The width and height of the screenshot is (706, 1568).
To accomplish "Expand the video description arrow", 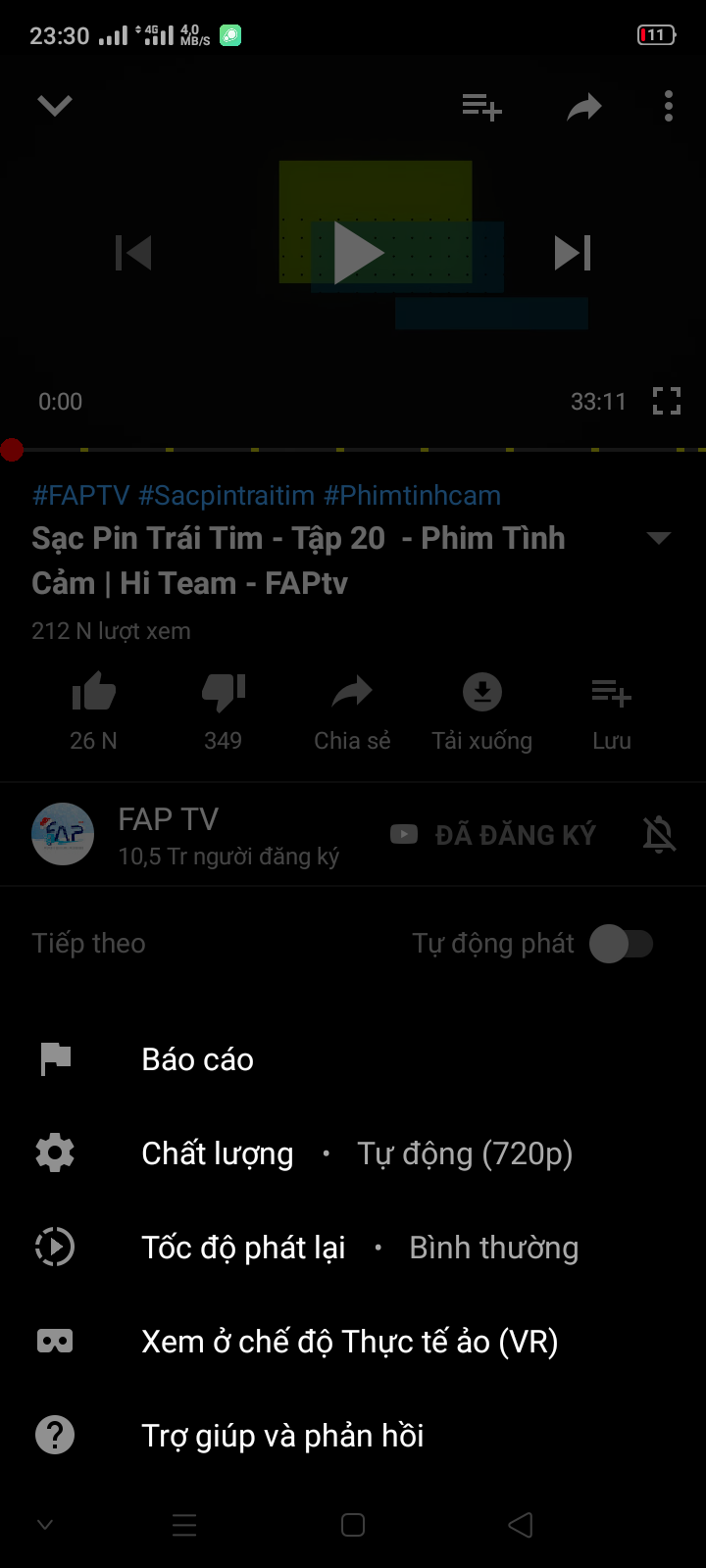I will coord(659,538).
